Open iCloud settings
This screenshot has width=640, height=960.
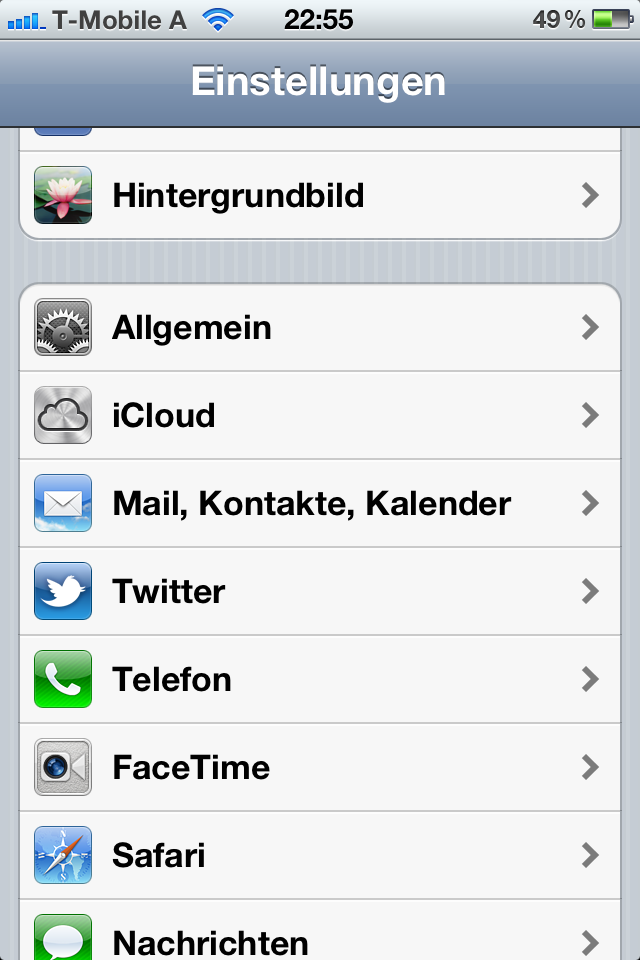pyautogui.click(x=320, y=415)
